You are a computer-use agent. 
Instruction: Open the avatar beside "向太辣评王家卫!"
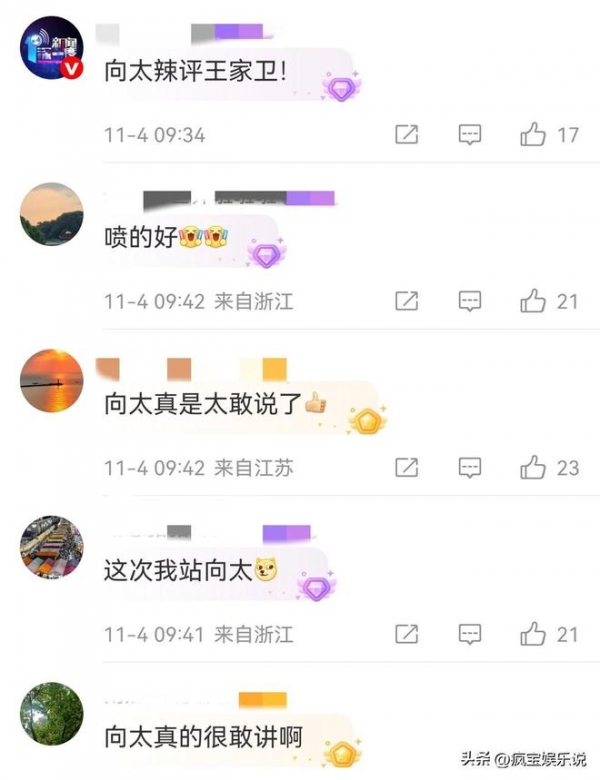click(52, 48)
